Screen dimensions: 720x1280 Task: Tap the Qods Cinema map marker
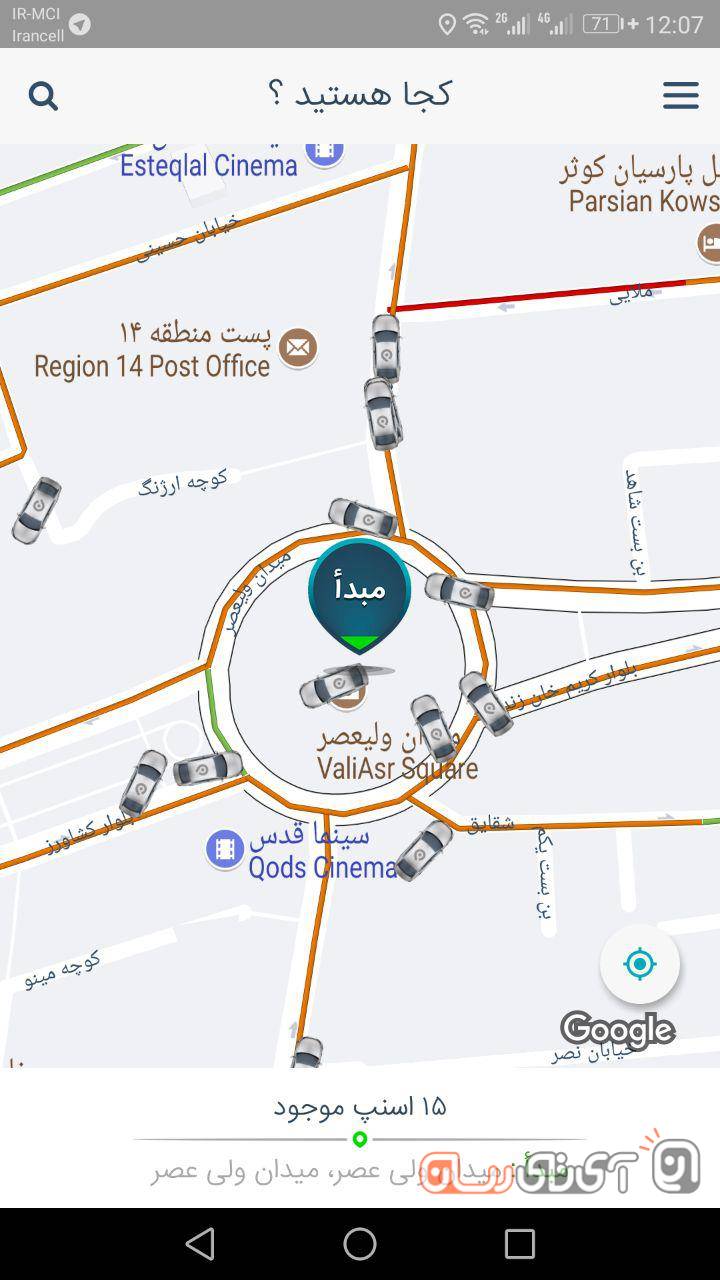(x=225, y=849)
